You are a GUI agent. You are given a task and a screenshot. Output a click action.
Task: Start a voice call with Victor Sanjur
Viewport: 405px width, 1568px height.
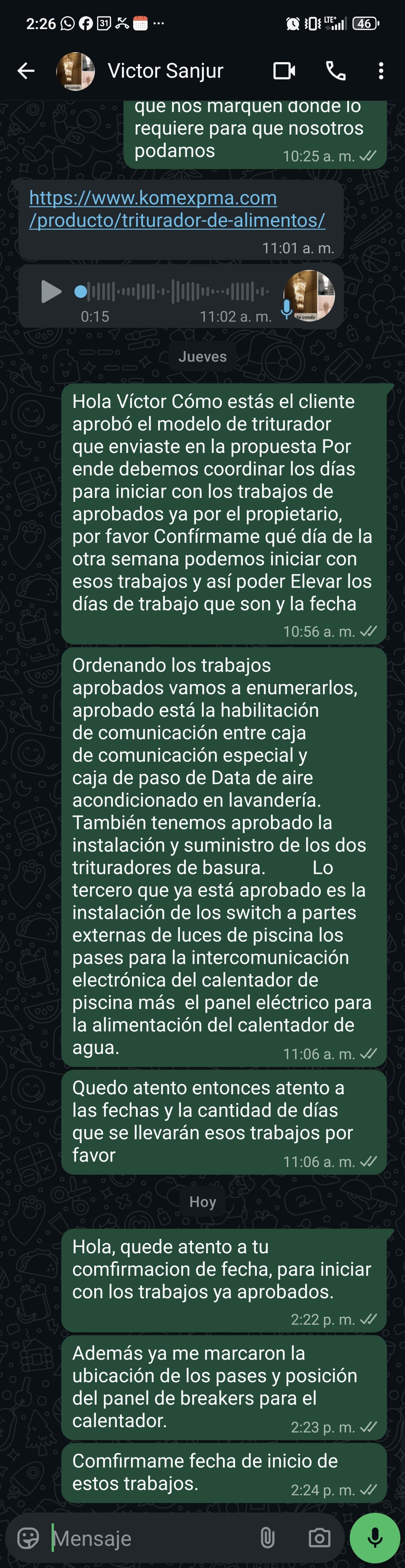pyautogui.click(x=336, y=71)
